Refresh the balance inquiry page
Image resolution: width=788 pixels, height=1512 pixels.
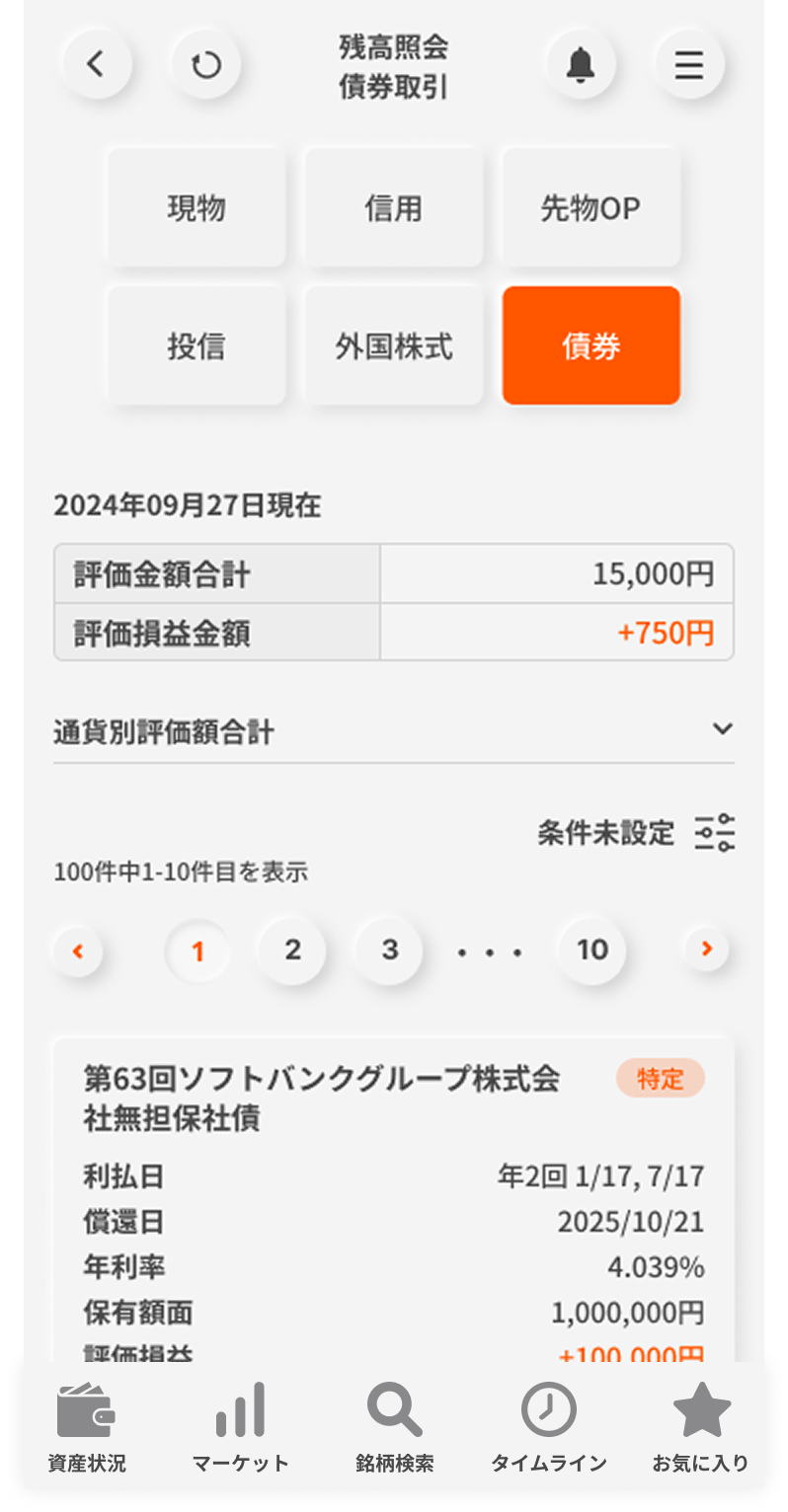[x=205, y=65]
